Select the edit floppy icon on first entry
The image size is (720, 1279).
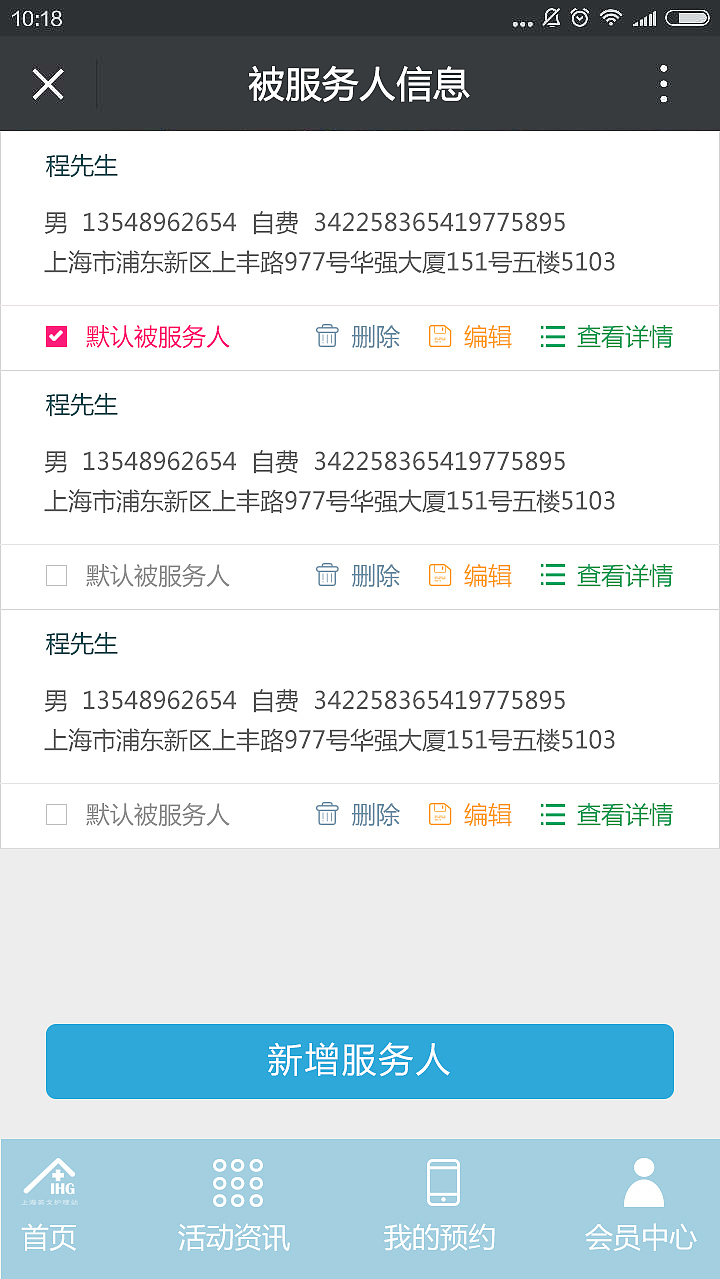[x=440, y=337]
